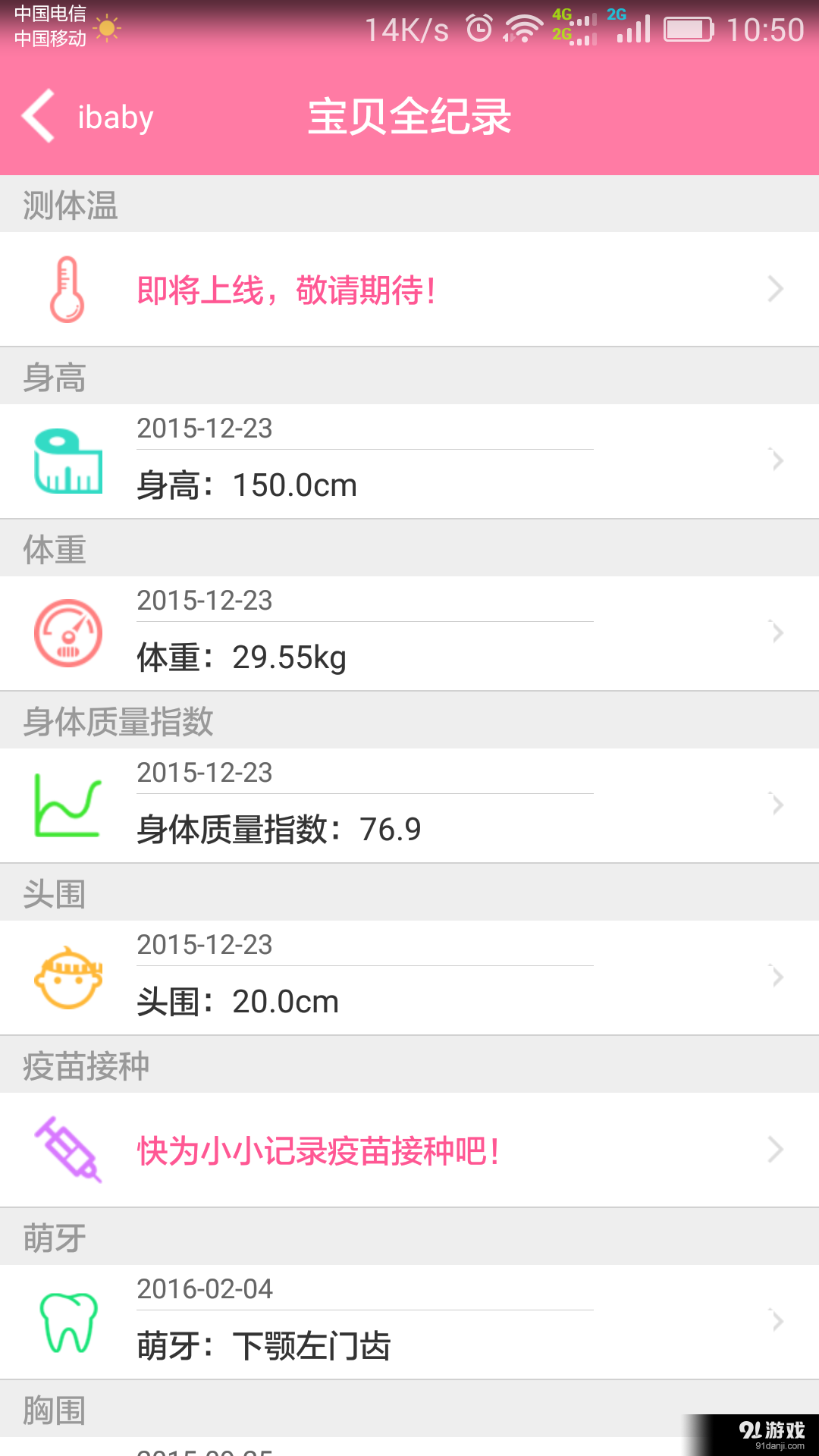The height and width of the screenshot is (1456, 819).
Task: Expand the 测体温 row chevron
Action: (x=775, y=289)
